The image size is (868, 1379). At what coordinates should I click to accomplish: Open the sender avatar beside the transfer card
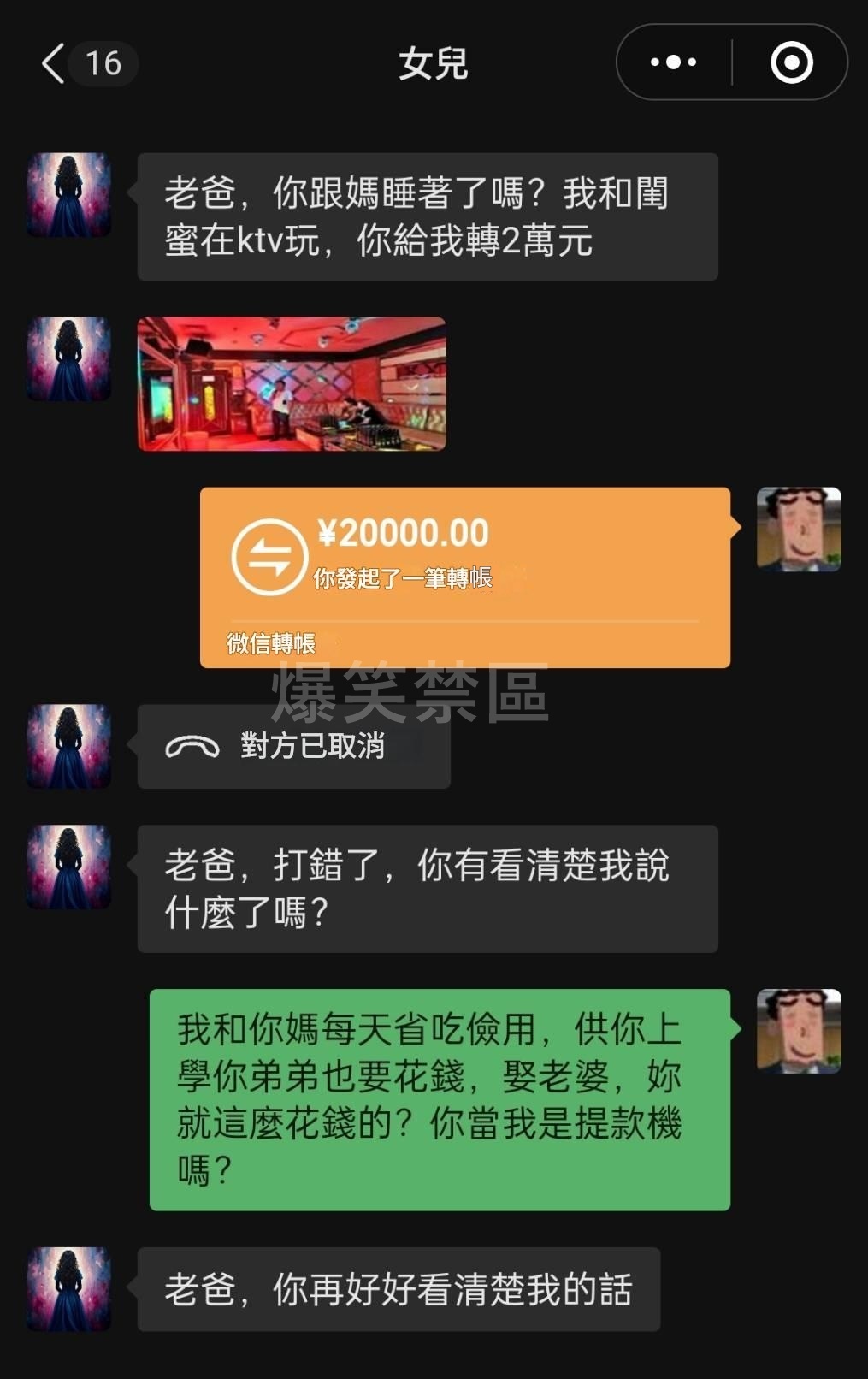click(799, 530)
